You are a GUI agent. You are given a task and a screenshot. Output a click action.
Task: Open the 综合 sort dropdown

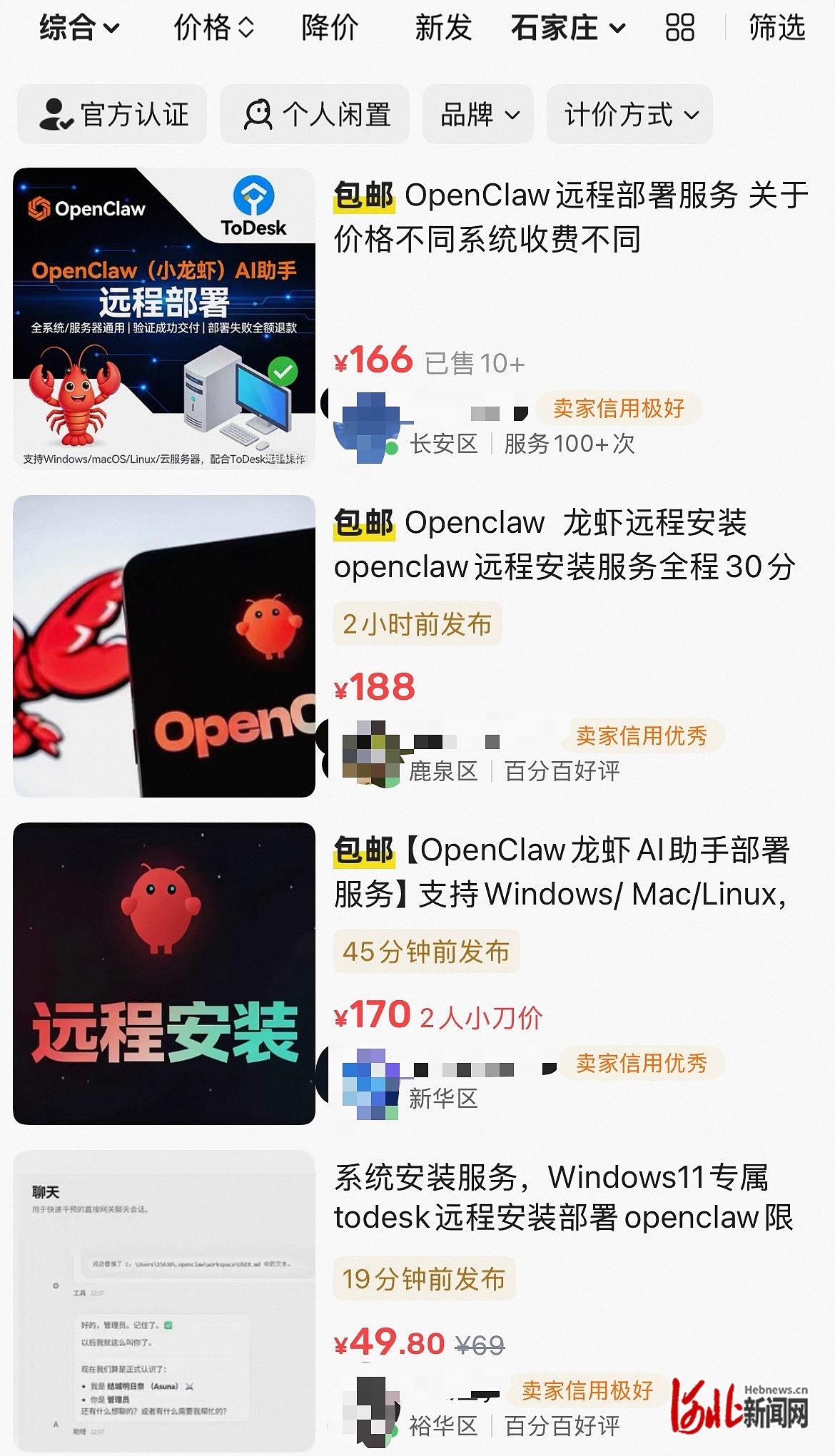(79, 29)
